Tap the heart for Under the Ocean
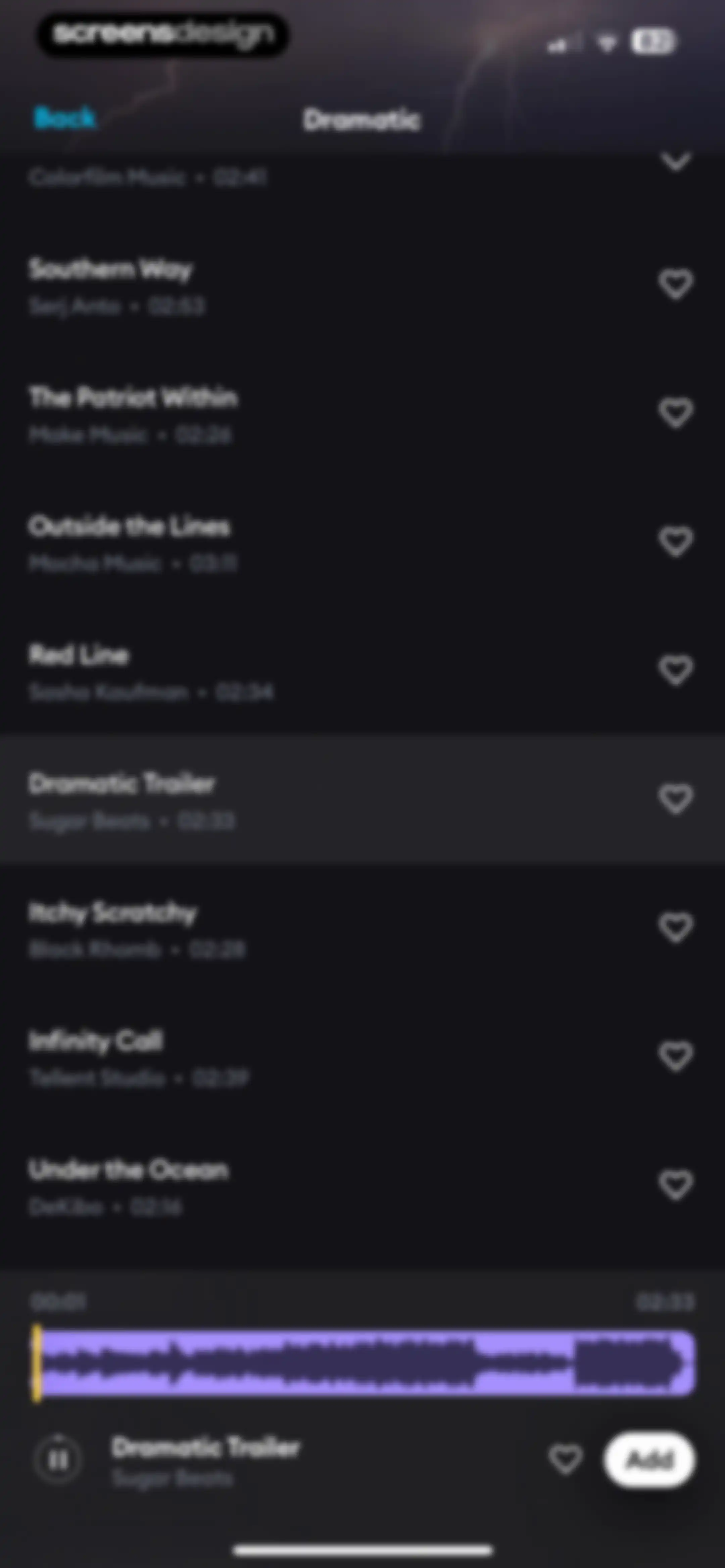 676,1185
